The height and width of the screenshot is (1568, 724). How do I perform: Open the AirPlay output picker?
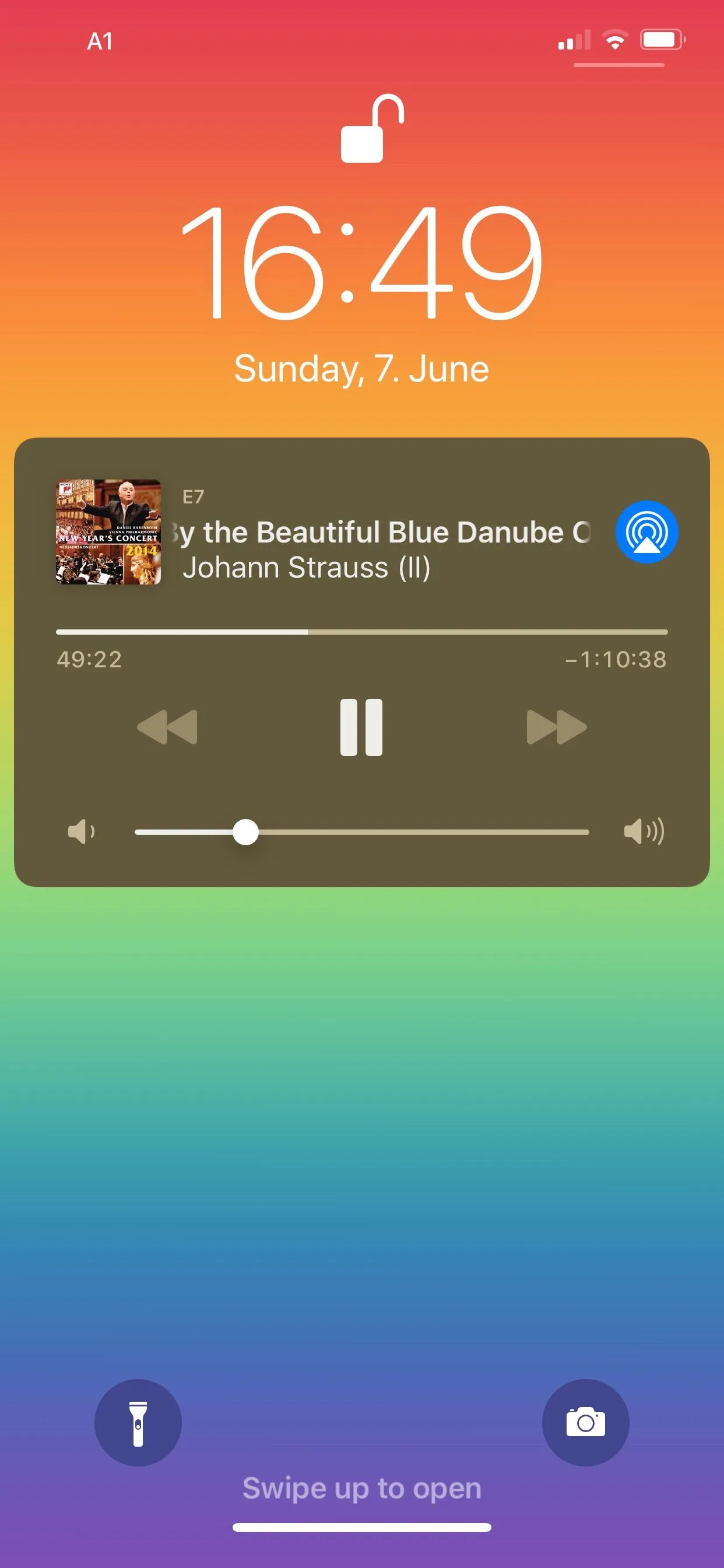646,532
